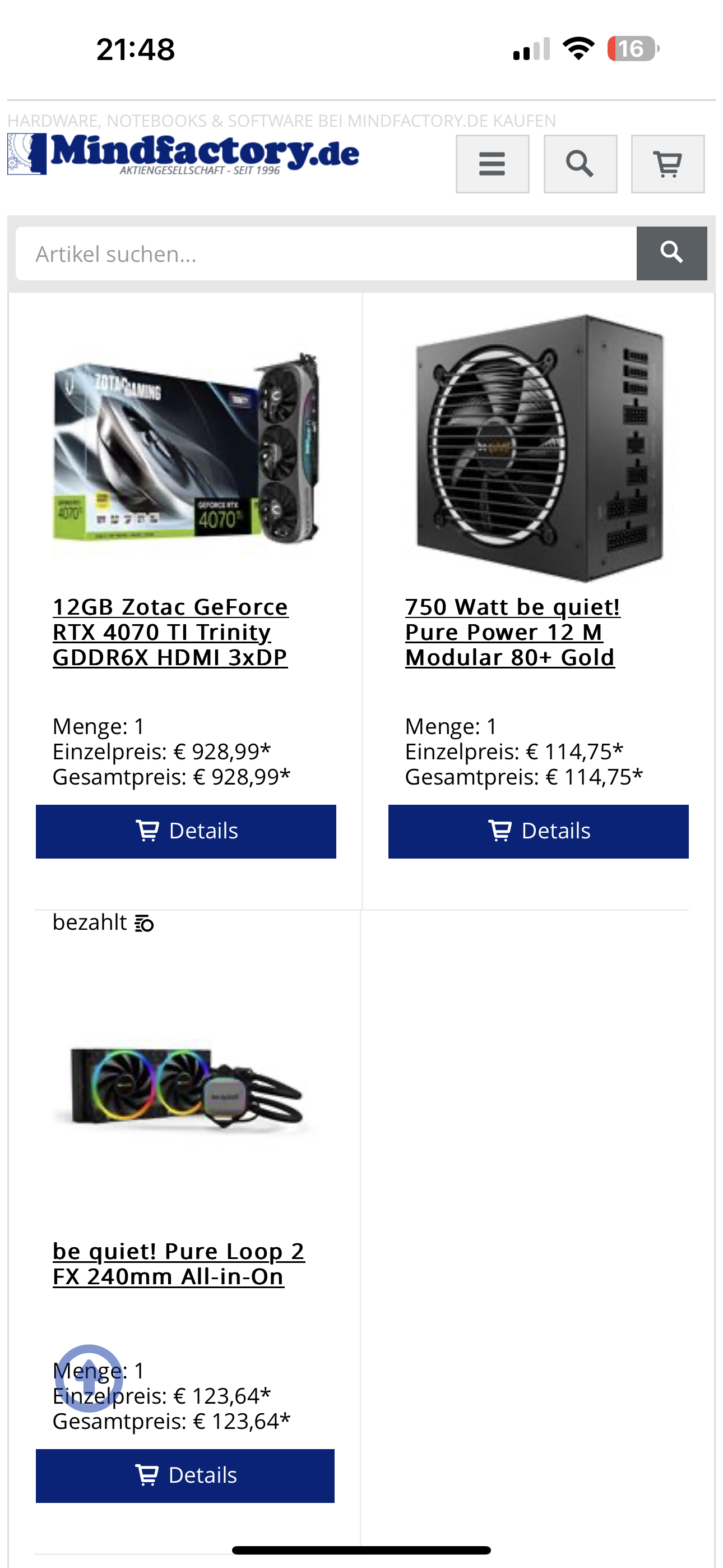Tap the header search icon
Viewport: 723px width, 1568px height.
tap(580, 164)
